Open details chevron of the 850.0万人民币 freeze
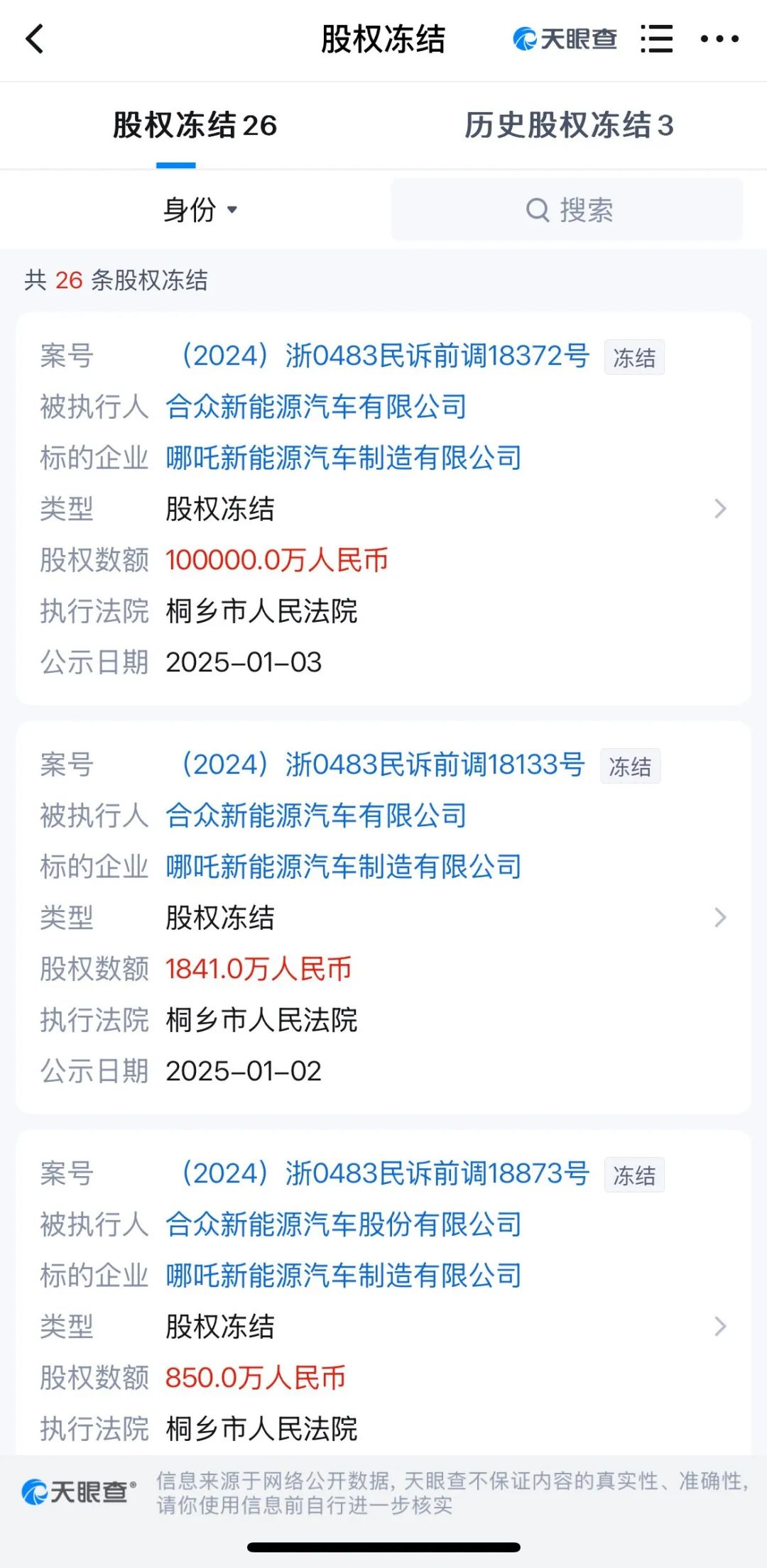 (720, 1327)
